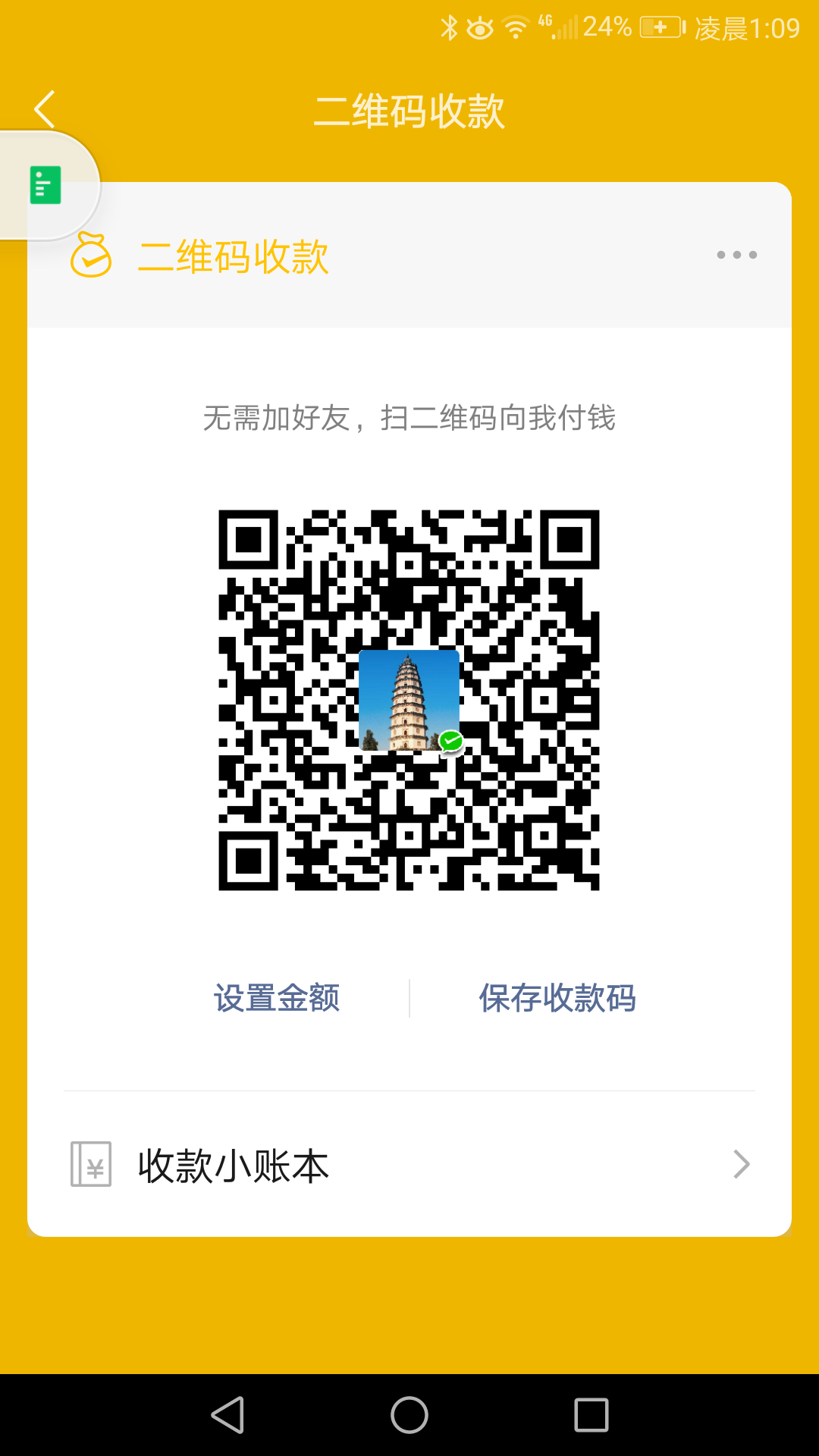Open the system recent apps button
Viewport: 819px width, 1456px height.
tap(591, 1415)
